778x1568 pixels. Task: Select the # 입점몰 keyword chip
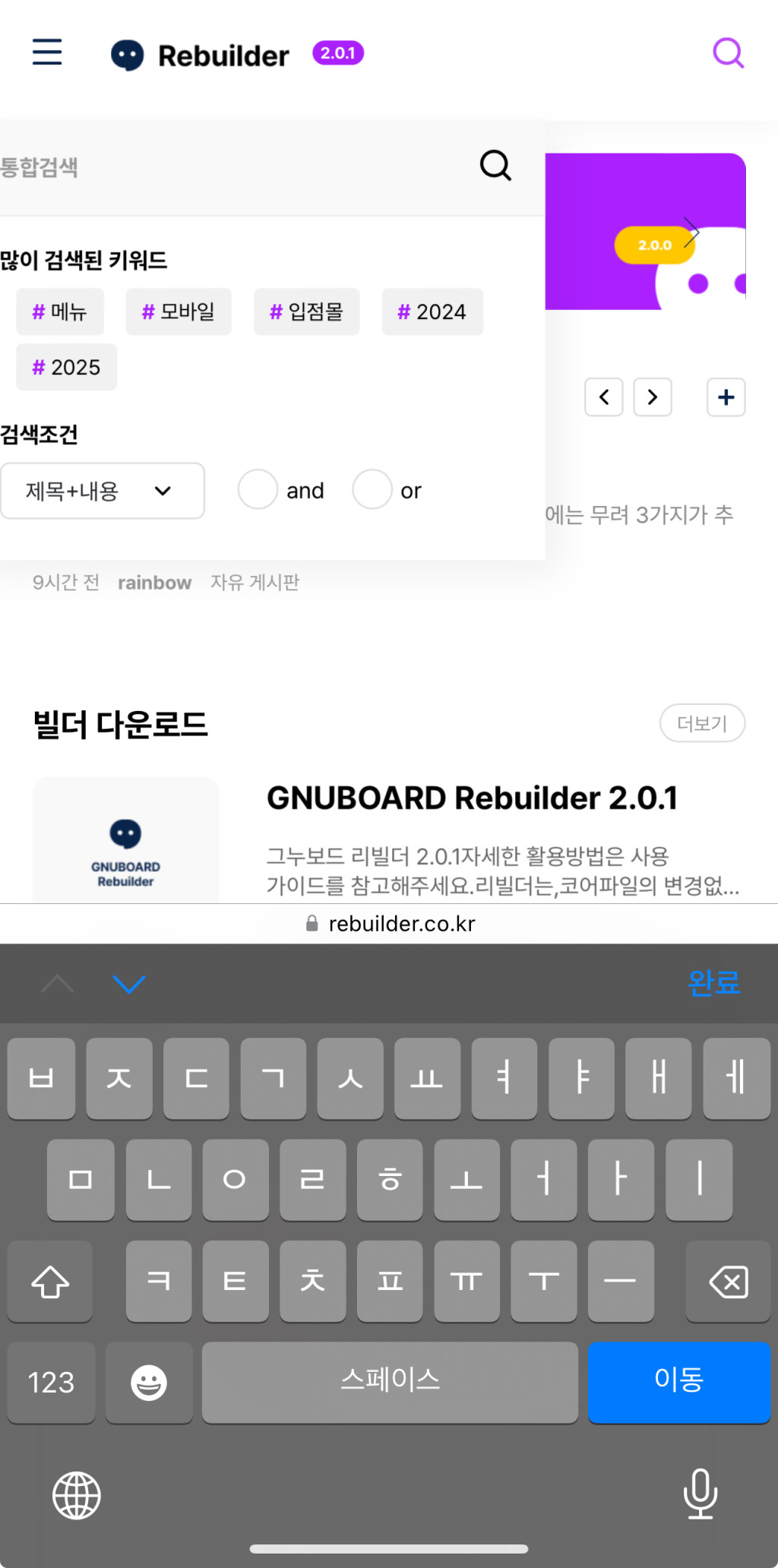307,312
